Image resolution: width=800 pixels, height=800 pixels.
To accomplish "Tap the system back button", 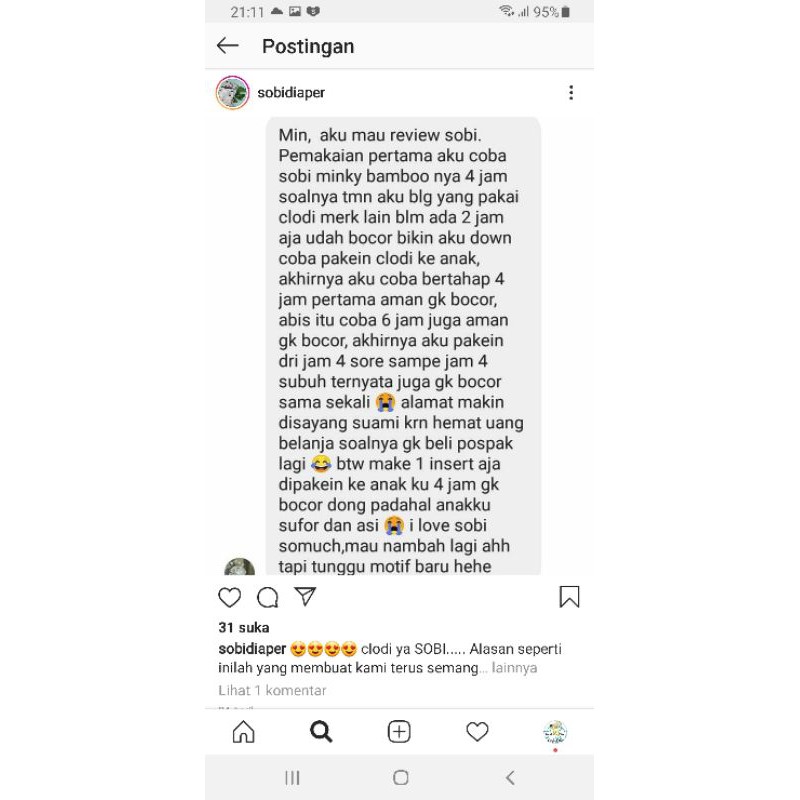I will pos(510,777).
